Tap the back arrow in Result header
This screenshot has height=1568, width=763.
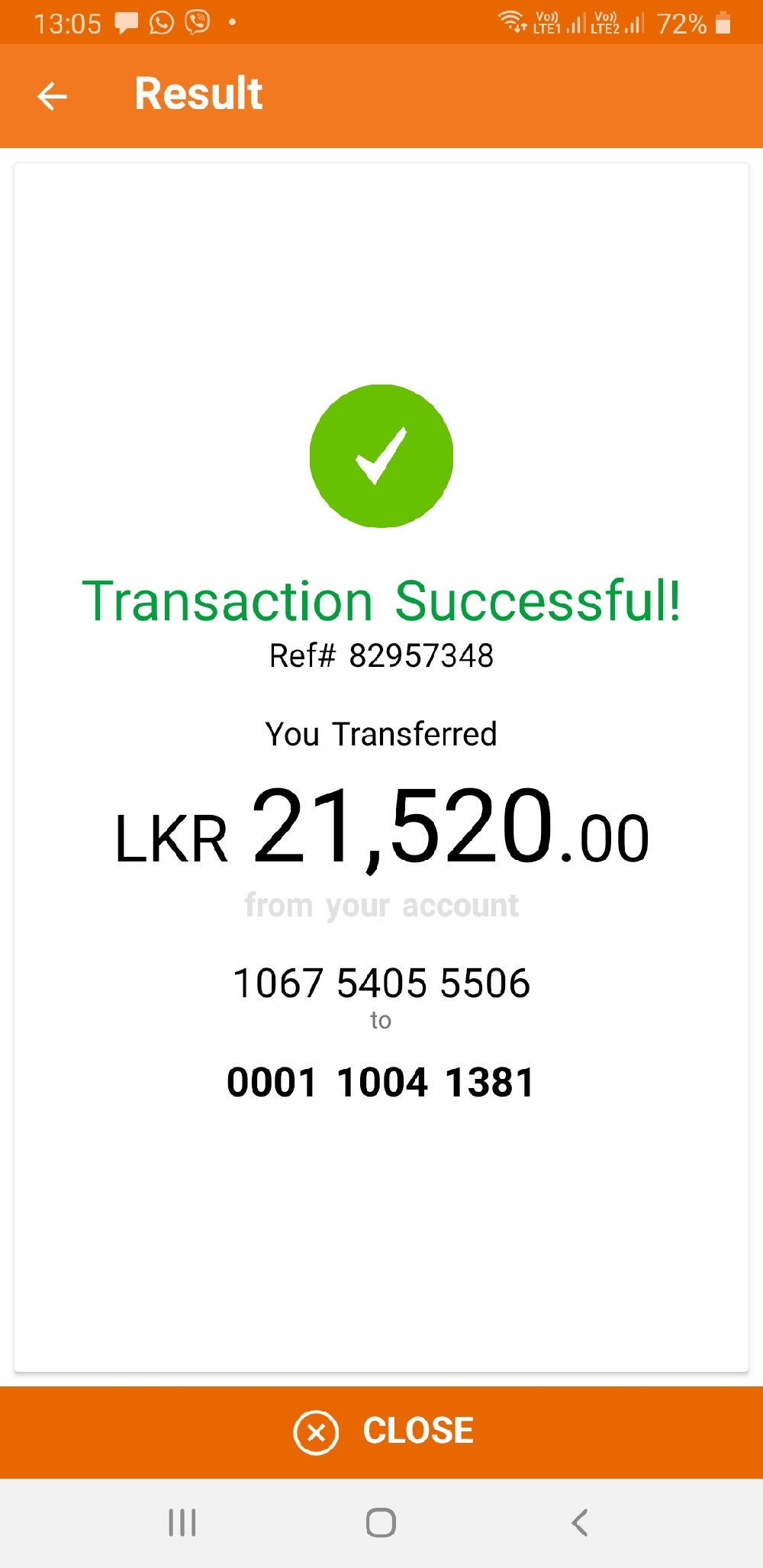[52, 96]
